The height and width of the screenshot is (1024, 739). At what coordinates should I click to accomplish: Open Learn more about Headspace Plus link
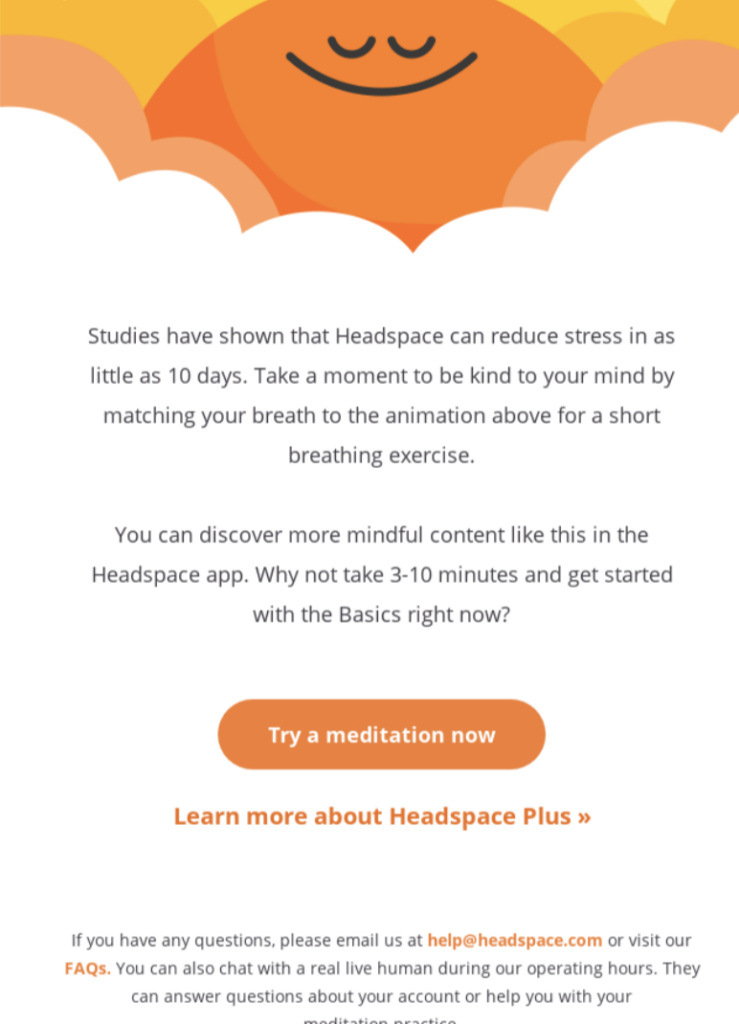pyautogui.click(x=382, y=816)
